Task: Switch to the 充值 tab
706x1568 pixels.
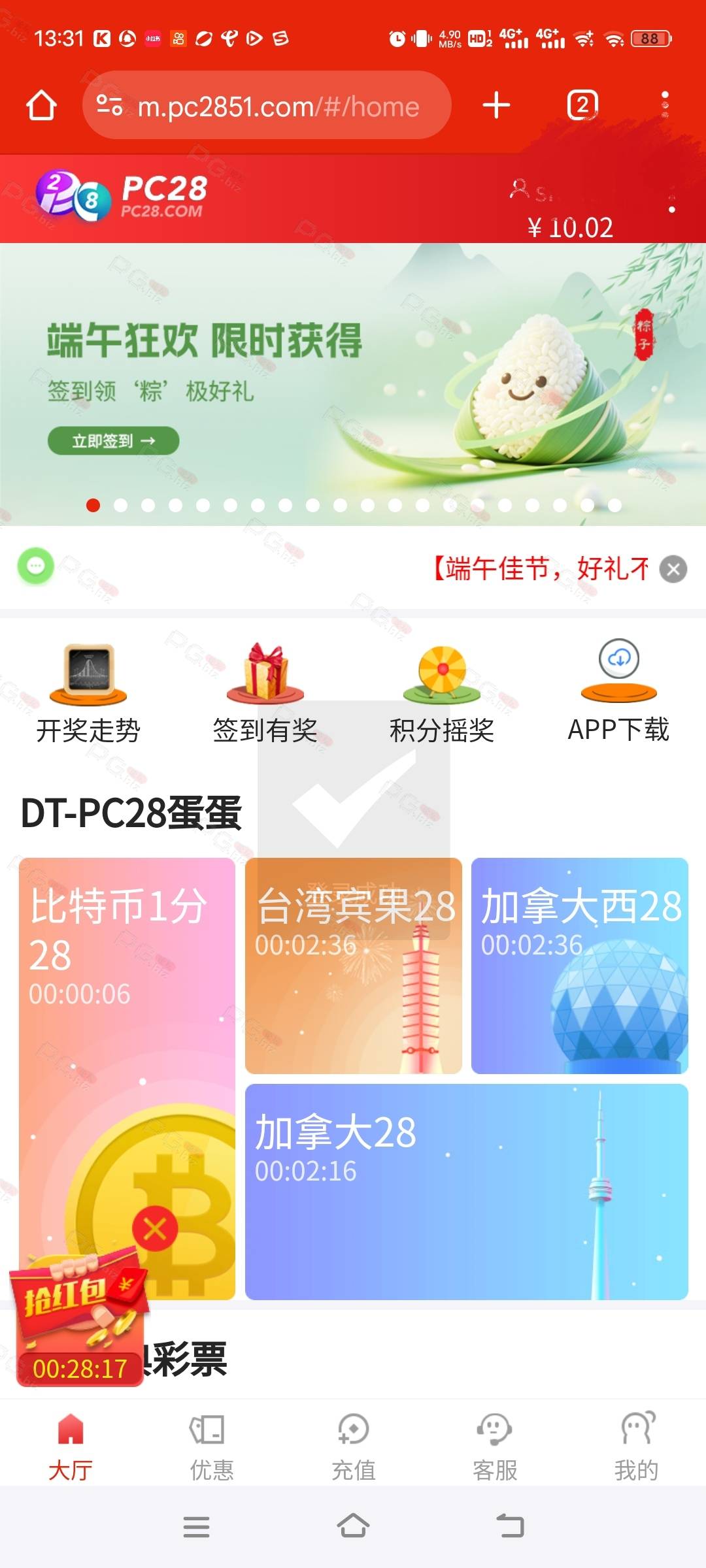Action: pos(354,1446)
